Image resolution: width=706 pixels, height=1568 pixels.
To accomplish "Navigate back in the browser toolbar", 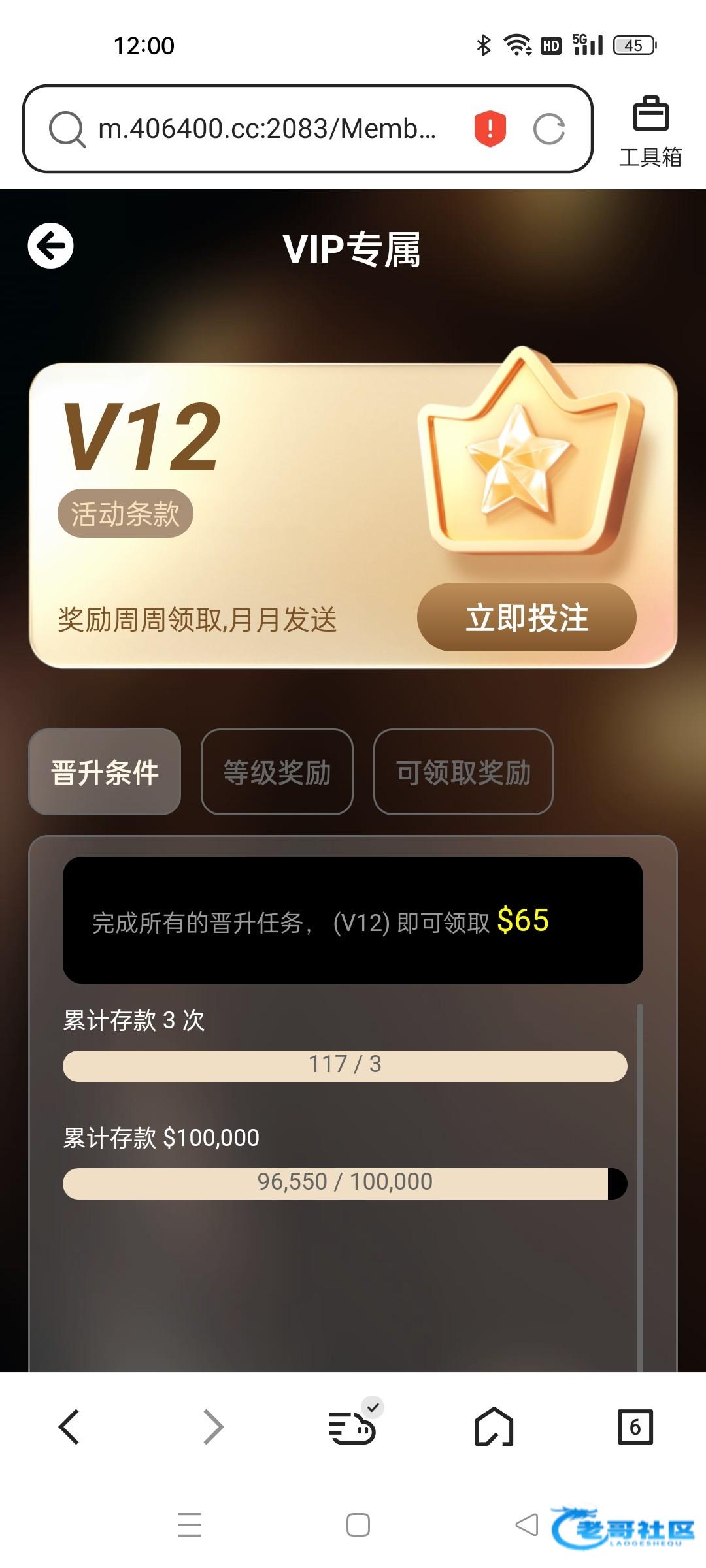I will (x=69, y=1426).
